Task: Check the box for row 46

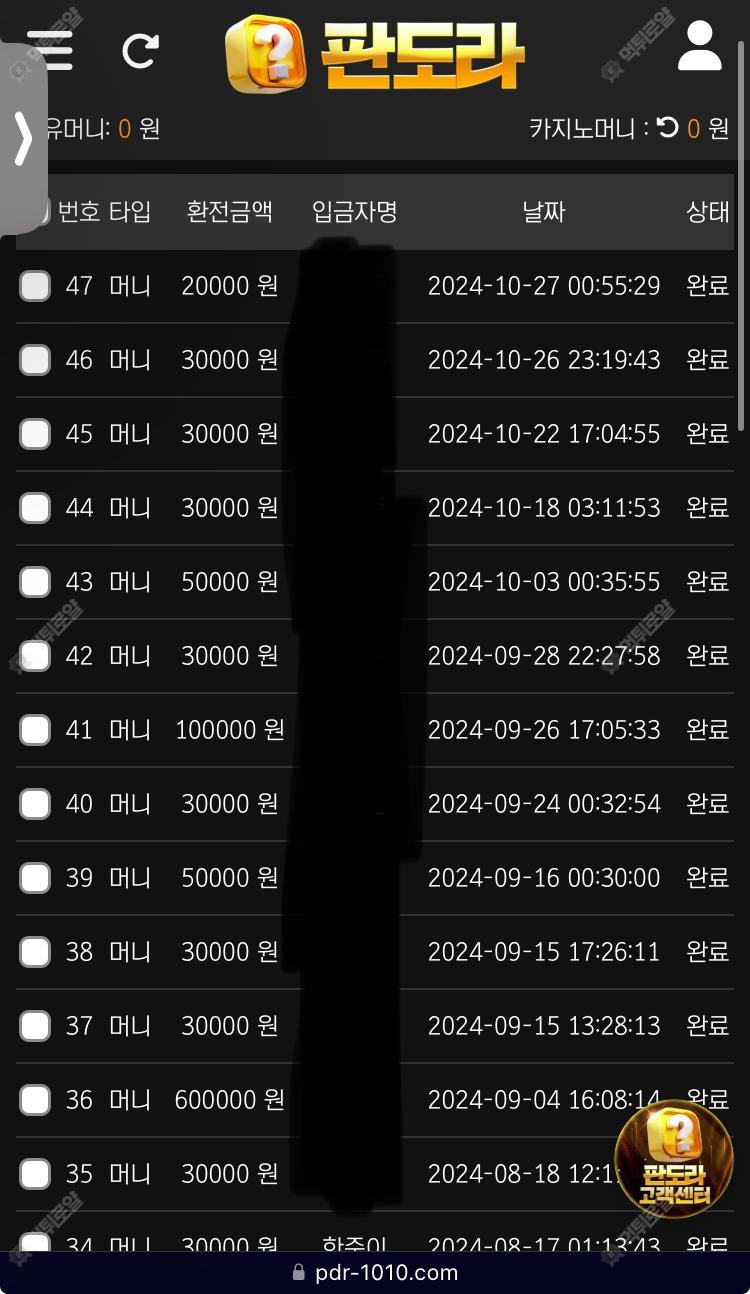Action: tap(35, 360)
